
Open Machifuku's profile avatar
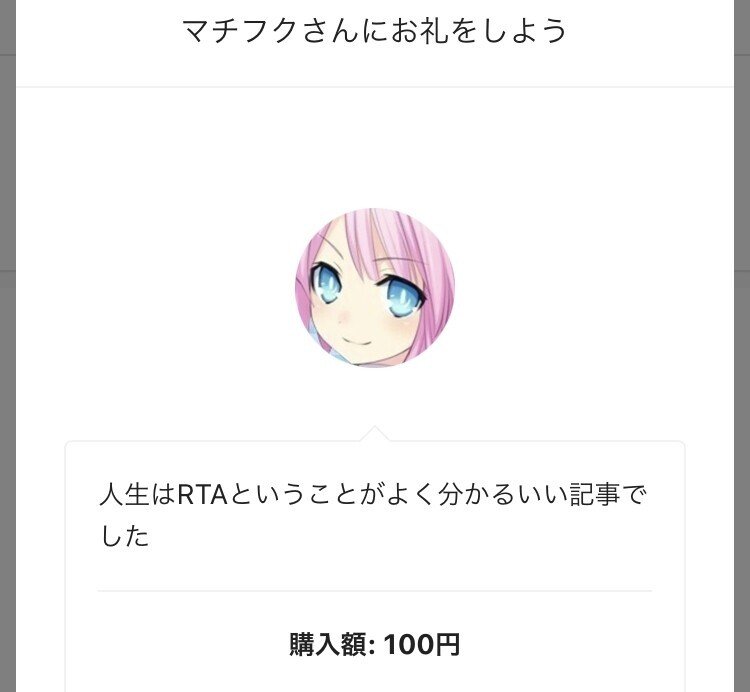click(x=374, y=288)
